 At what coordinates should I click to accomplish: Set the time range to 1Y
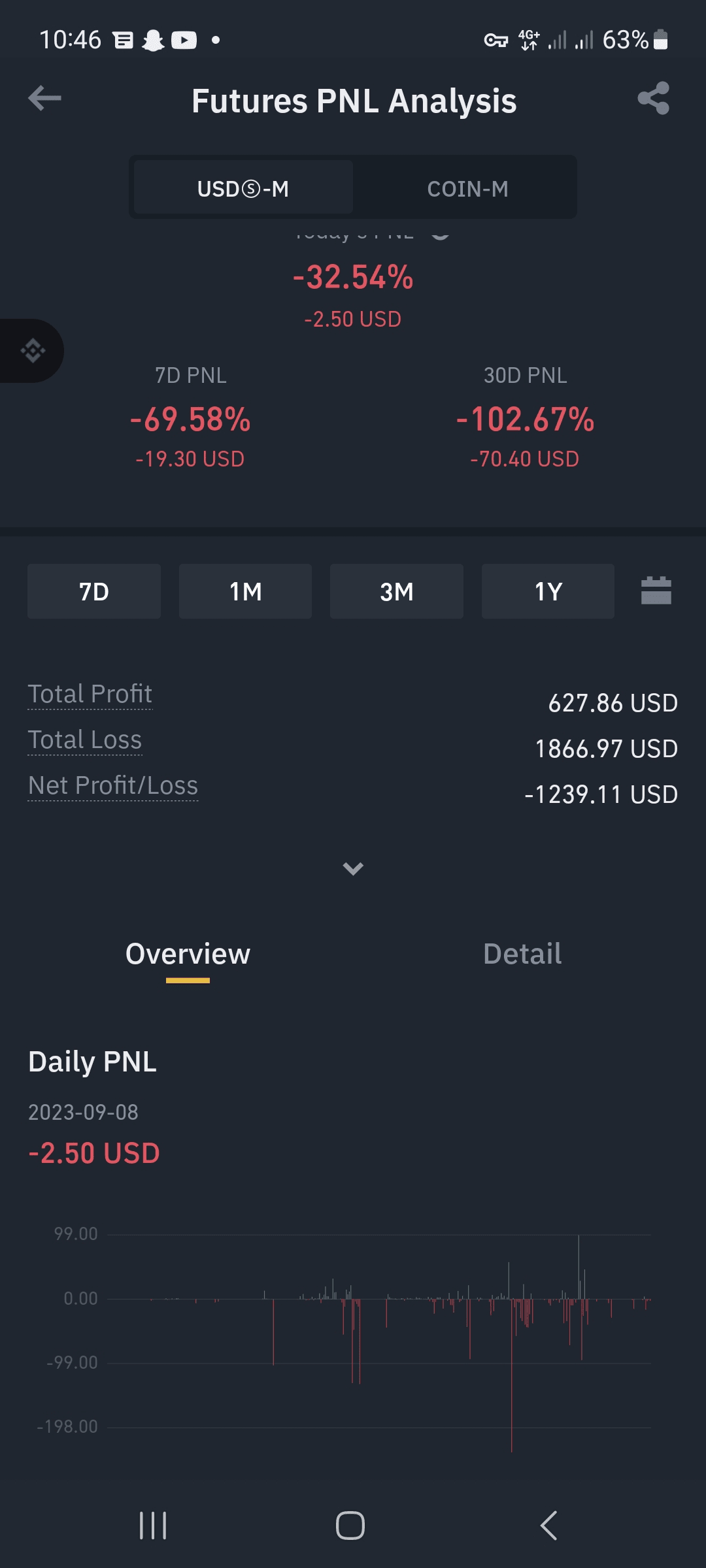tap(548, 591)
